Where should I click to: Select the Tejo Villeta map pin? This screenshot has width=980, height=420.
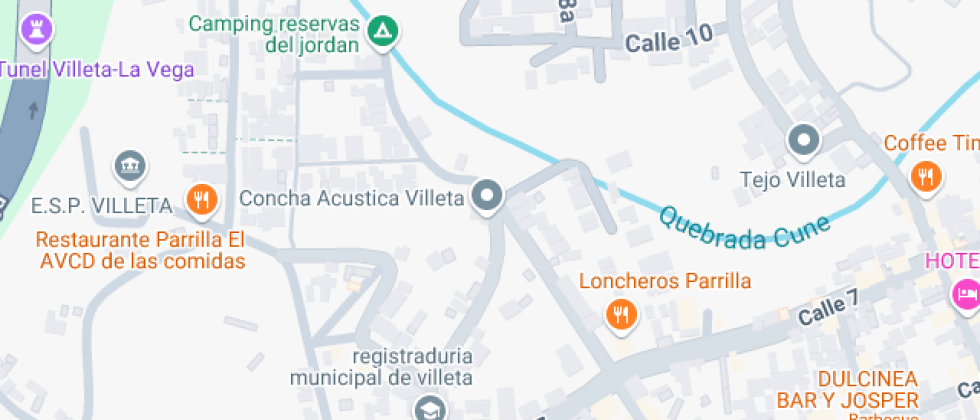pyautogui.click(x=804, y=140)
